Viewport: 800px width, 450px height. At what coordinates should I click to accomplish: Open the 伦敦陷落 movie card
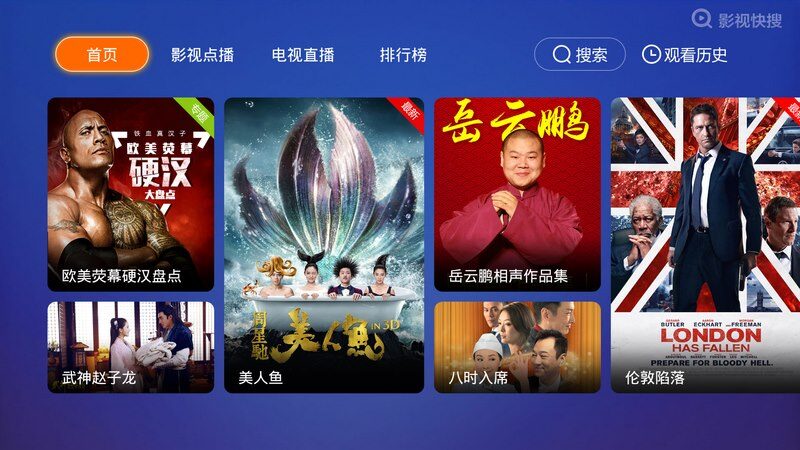pyautogui.click(x=705, y=245)
